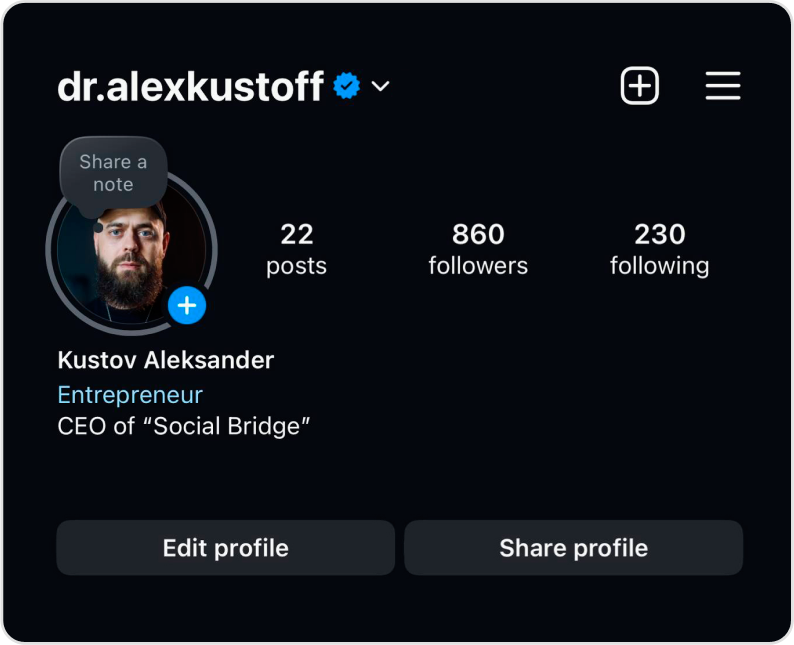
Task: Tap Share a note bubble
Action: pos(113,173)
